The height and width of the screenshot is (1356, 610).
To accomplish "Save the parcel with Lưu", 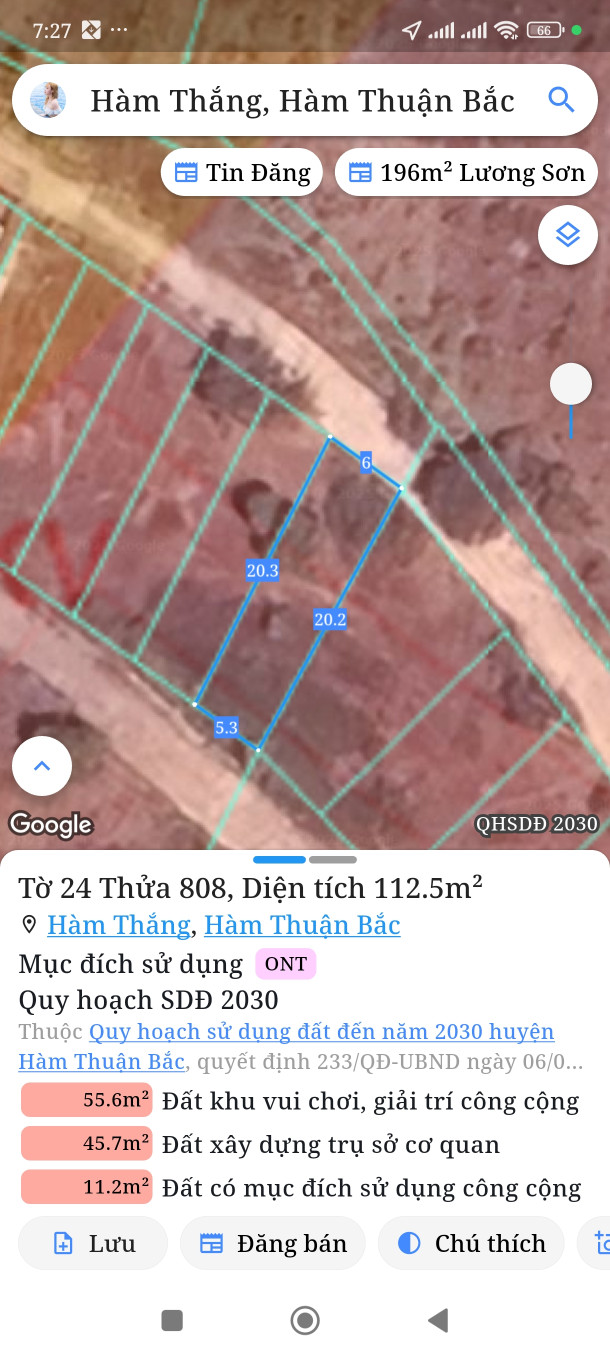I will [93, 1243].
